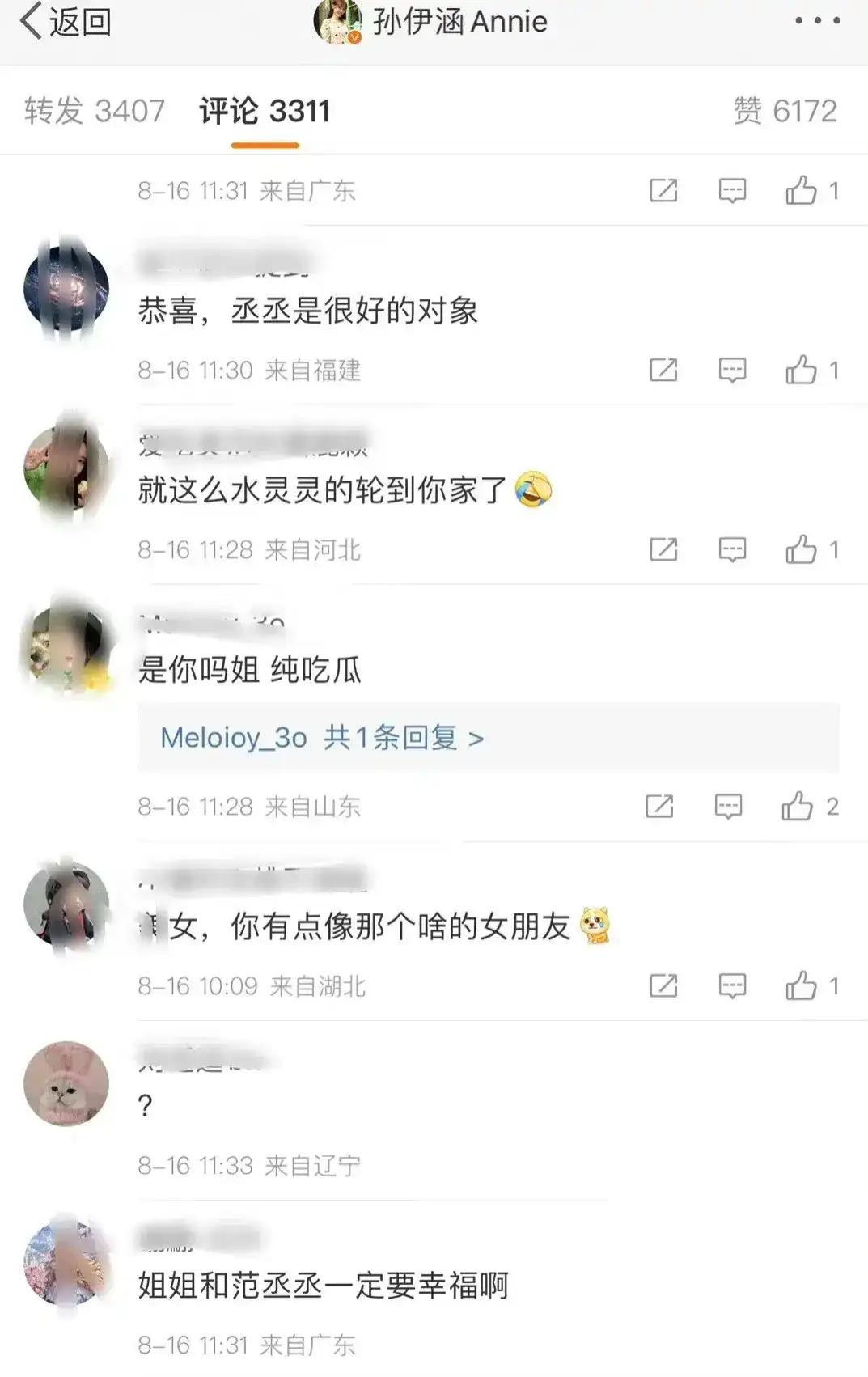868x1377 pixels.
Task: Open the cat avatar beside the ? comment
Action: pyautogui.click(x=66, y=1083)
